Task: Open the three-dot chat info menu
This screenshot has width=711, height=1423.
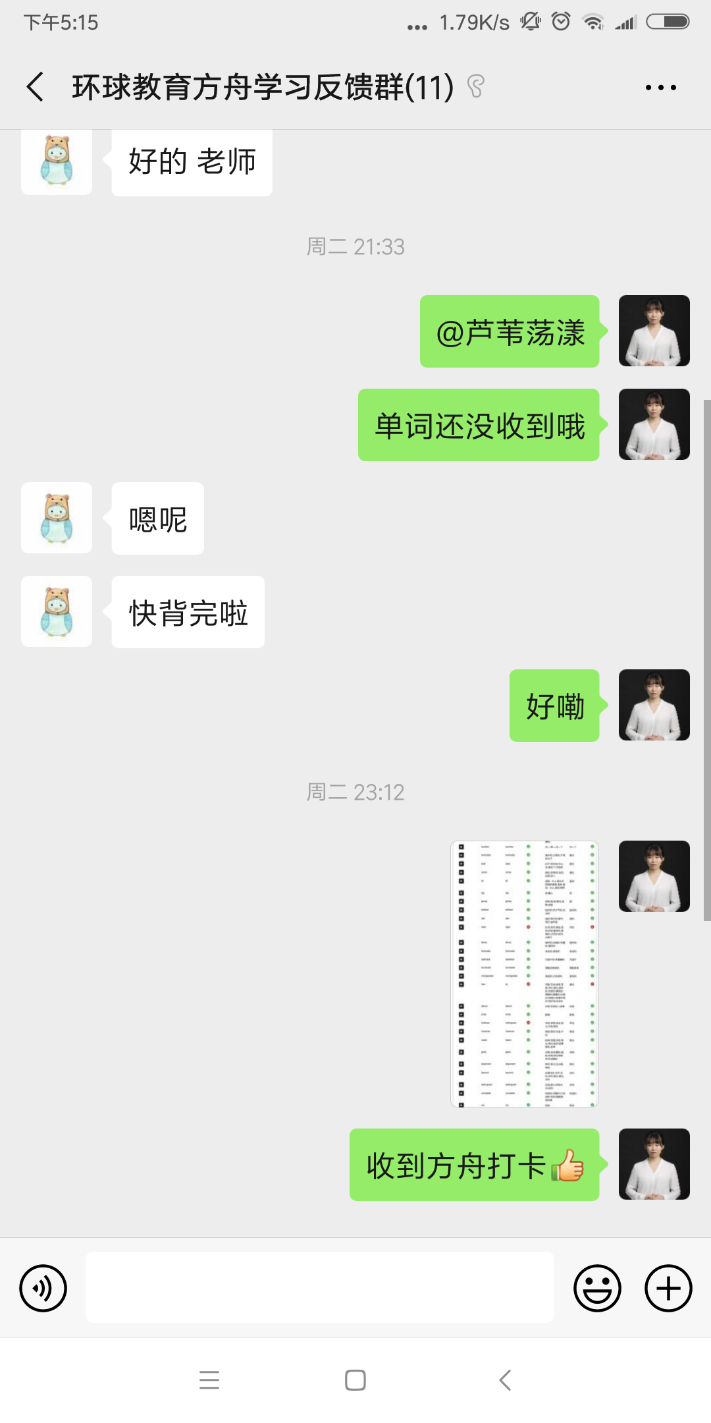Action: (x=660, y=88)
